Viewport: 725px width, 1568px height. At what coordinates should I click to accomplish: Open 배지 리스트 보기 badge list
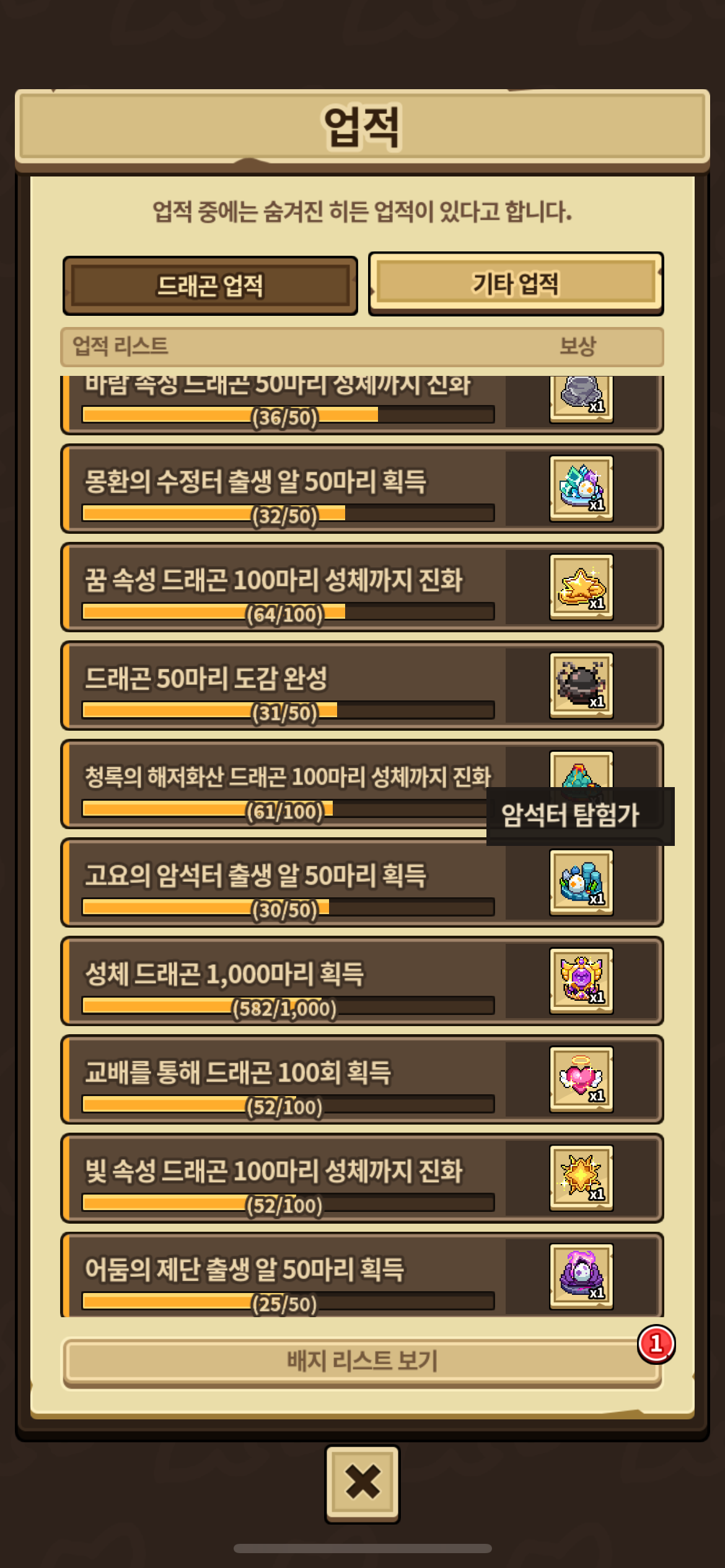(x=362, y=1361)
